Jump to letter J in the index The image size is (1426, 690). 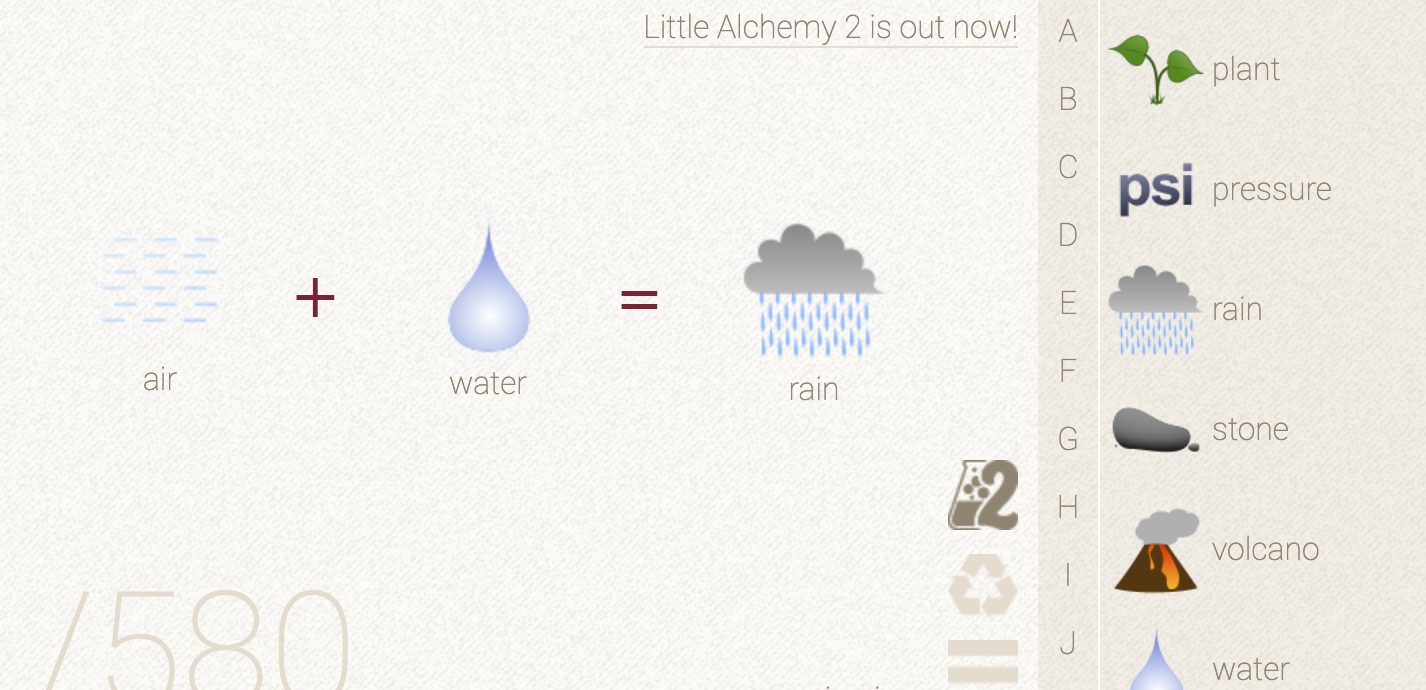click(x=1068, y=643)
